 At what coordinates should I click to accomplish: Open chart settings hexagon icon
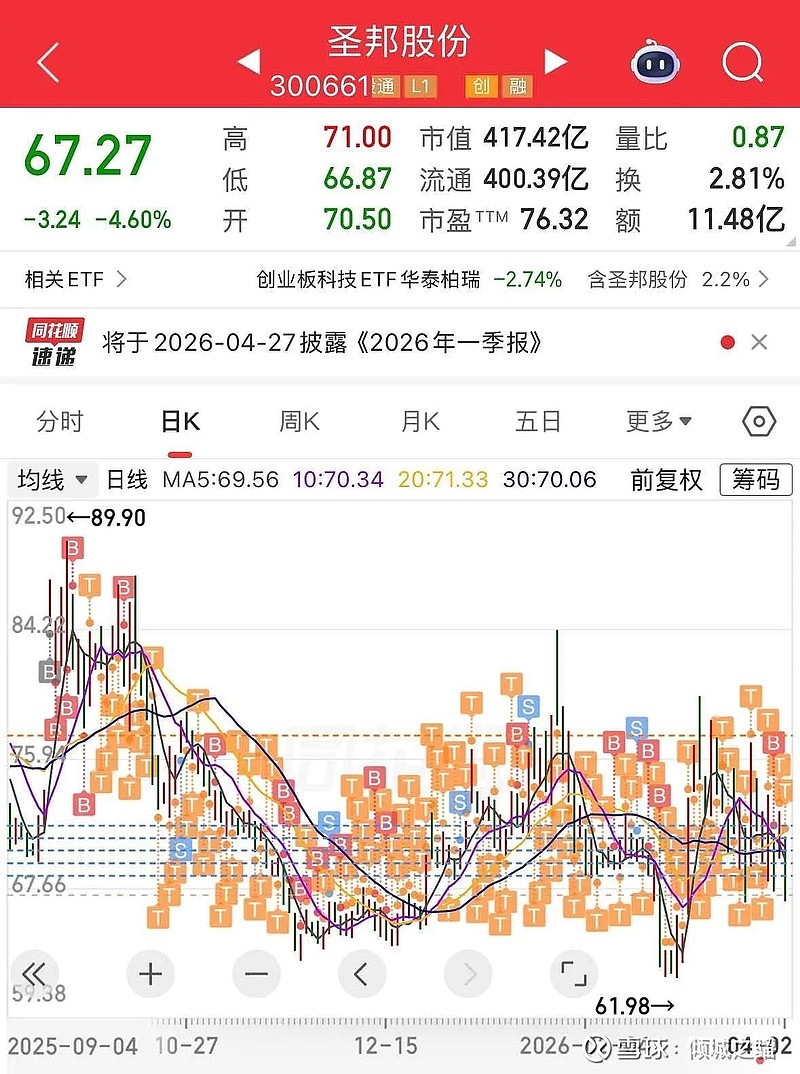point(760,421)
